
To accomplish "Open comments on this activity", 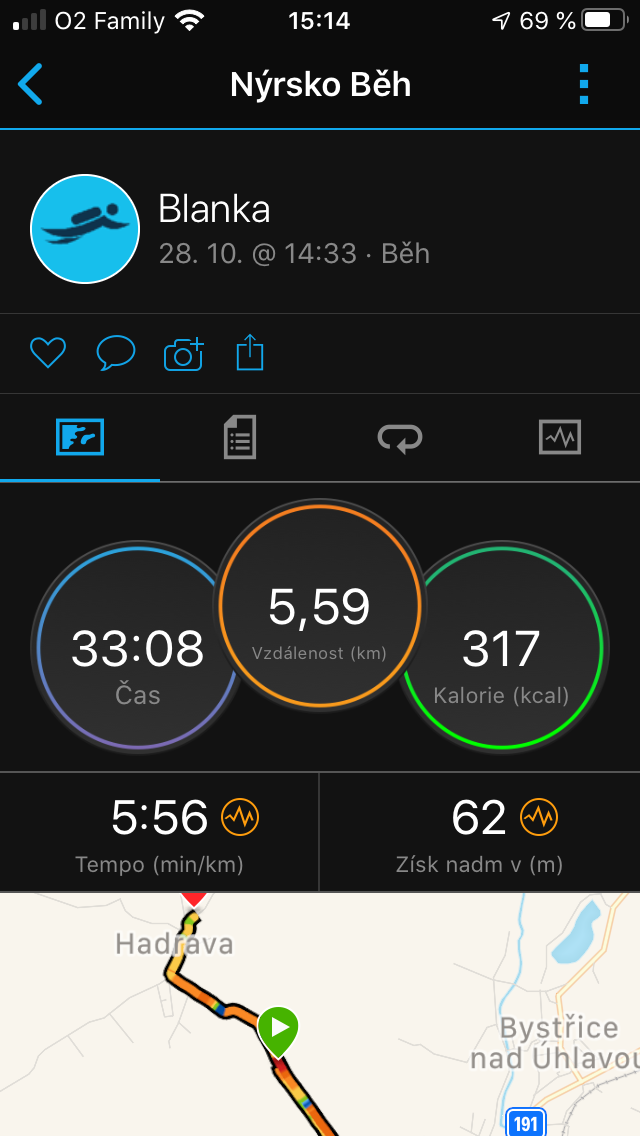I will 116,354.
